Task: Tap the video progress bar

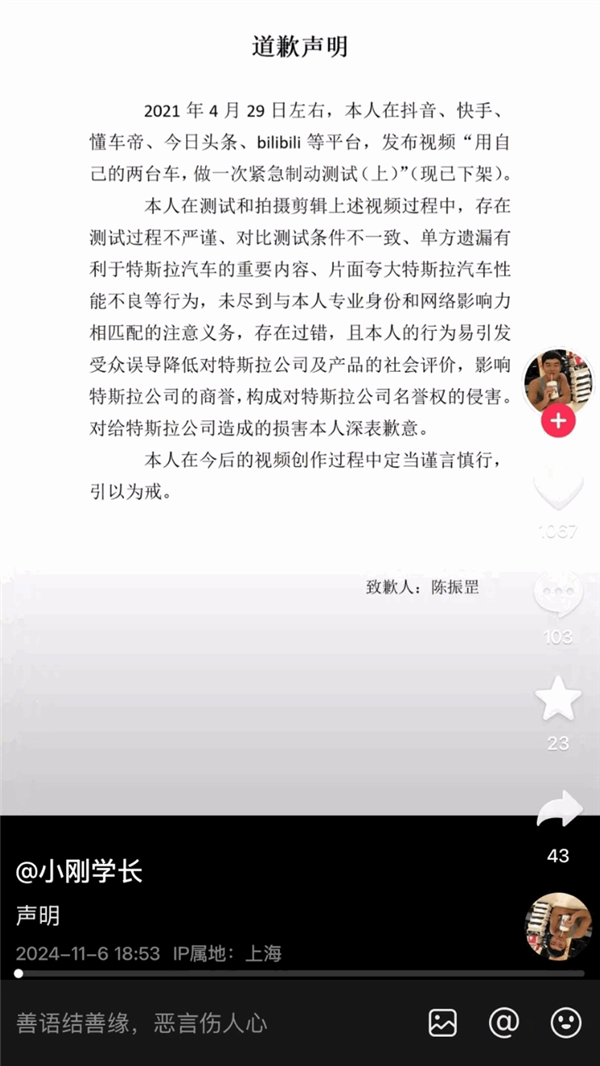Action: 300,972
